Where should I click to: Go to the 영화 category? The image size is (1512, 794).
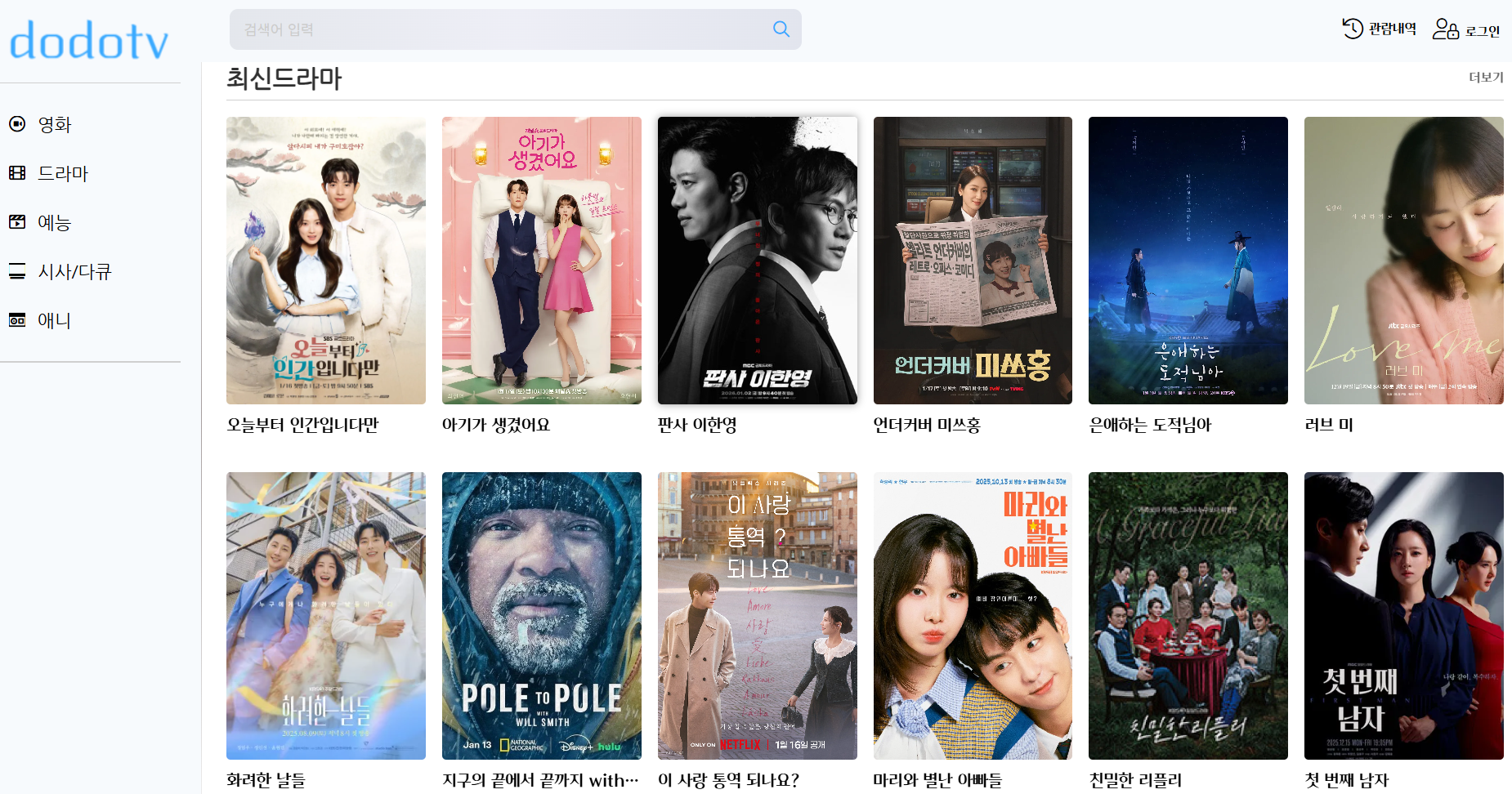[54, 124]
